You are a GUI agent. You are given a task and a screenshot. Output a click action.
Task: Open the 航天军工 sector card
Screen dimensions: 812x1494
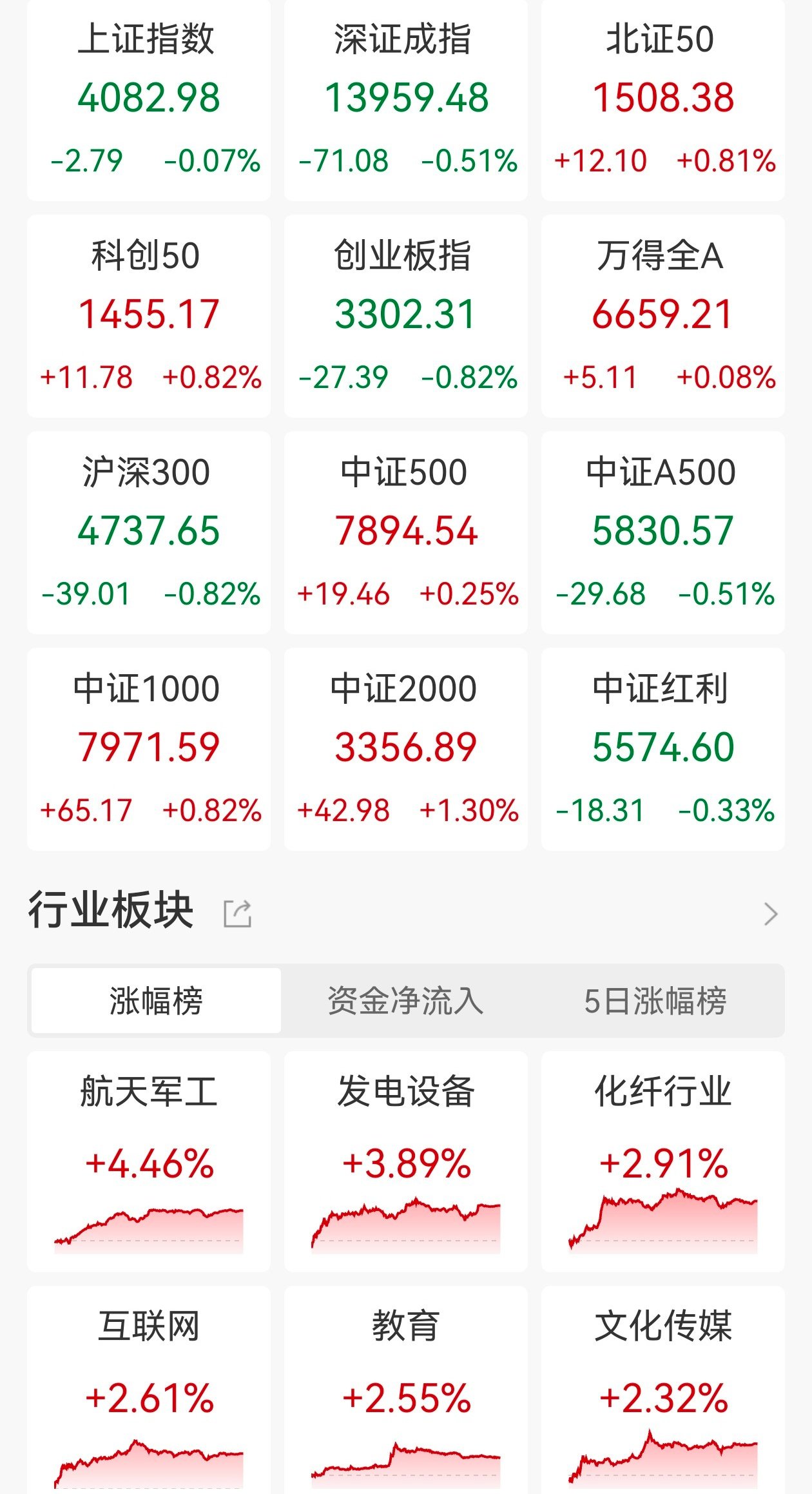(x=149, y=1160)
